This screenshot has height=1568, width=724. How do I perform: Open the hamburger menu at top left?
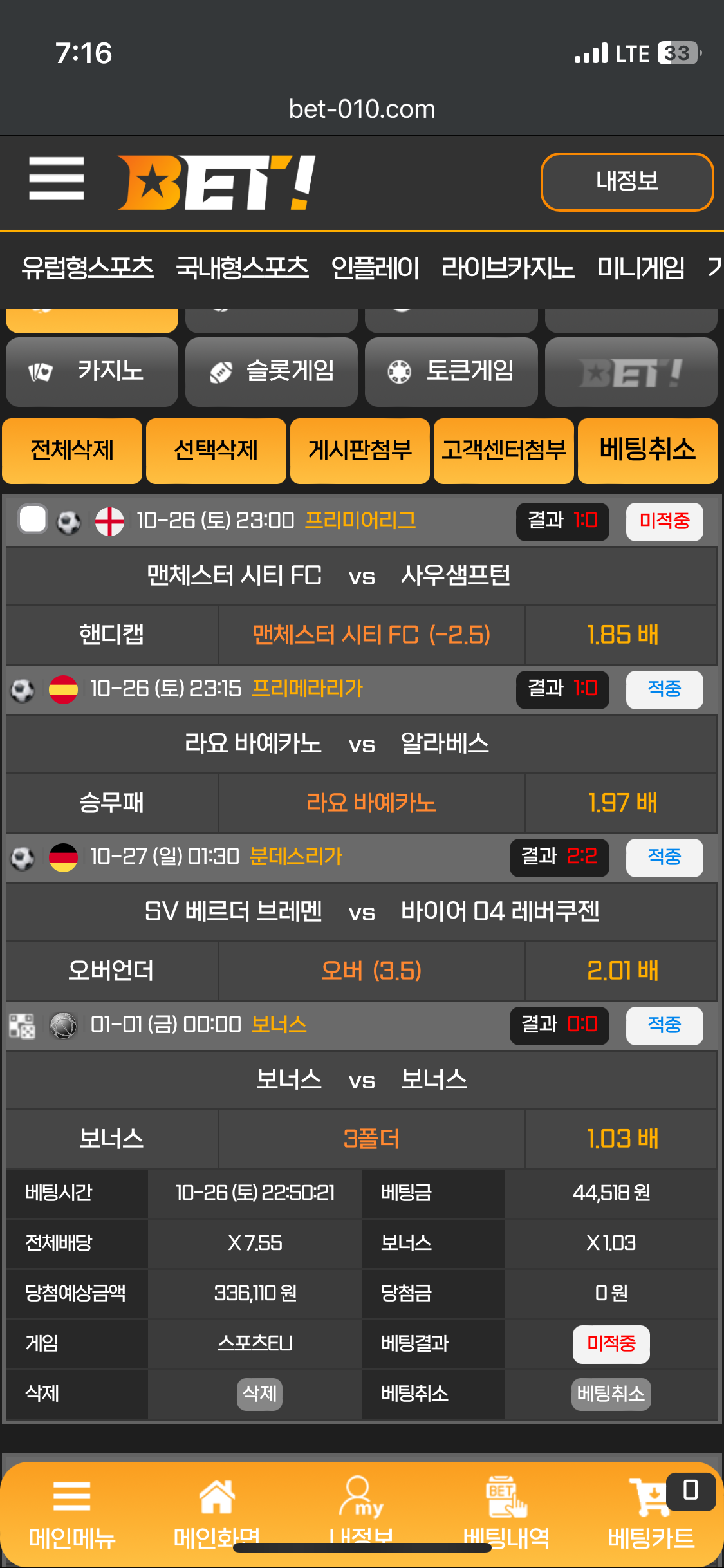point(57,178)
